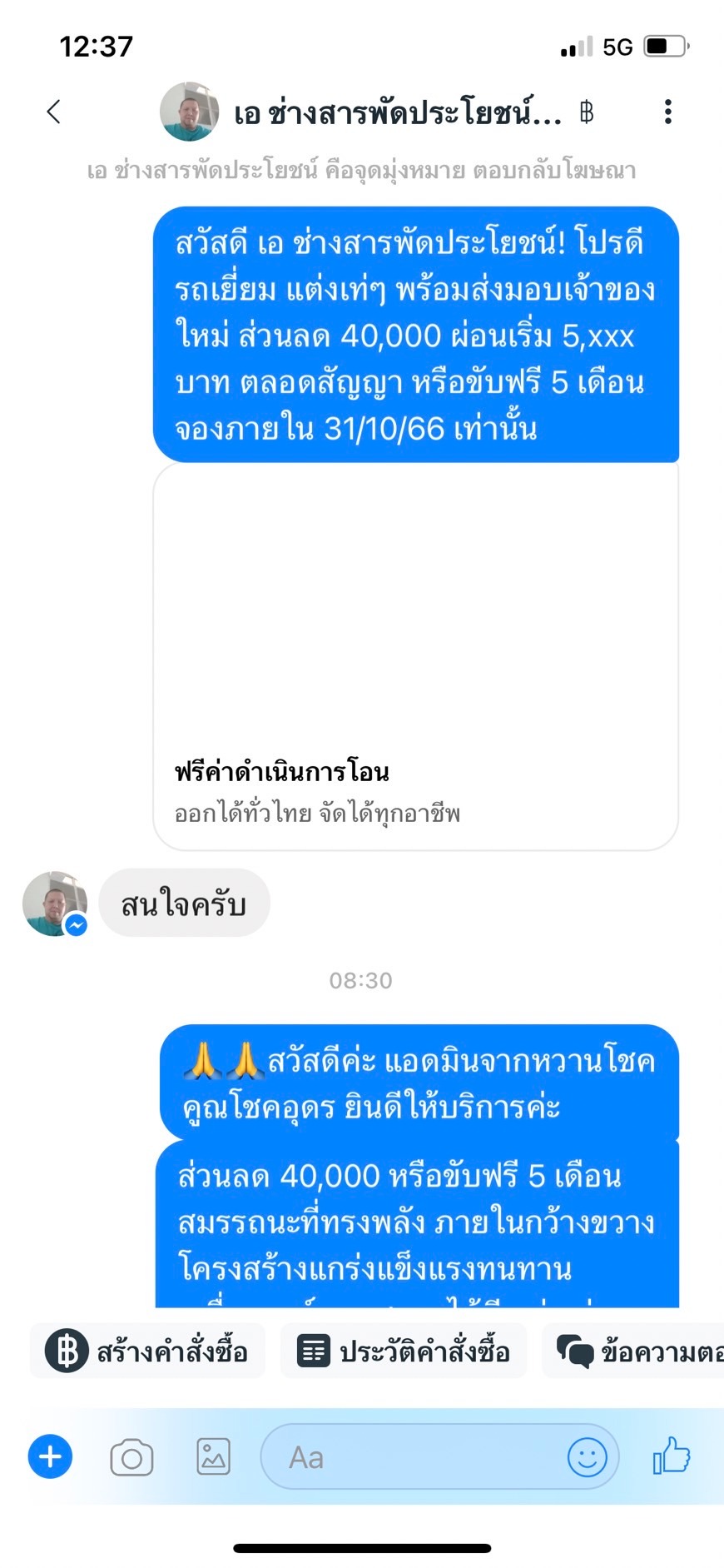Screen dimensions: 724x1568
Task: Open the baht payment icon in header
Action: pos(587,112)
